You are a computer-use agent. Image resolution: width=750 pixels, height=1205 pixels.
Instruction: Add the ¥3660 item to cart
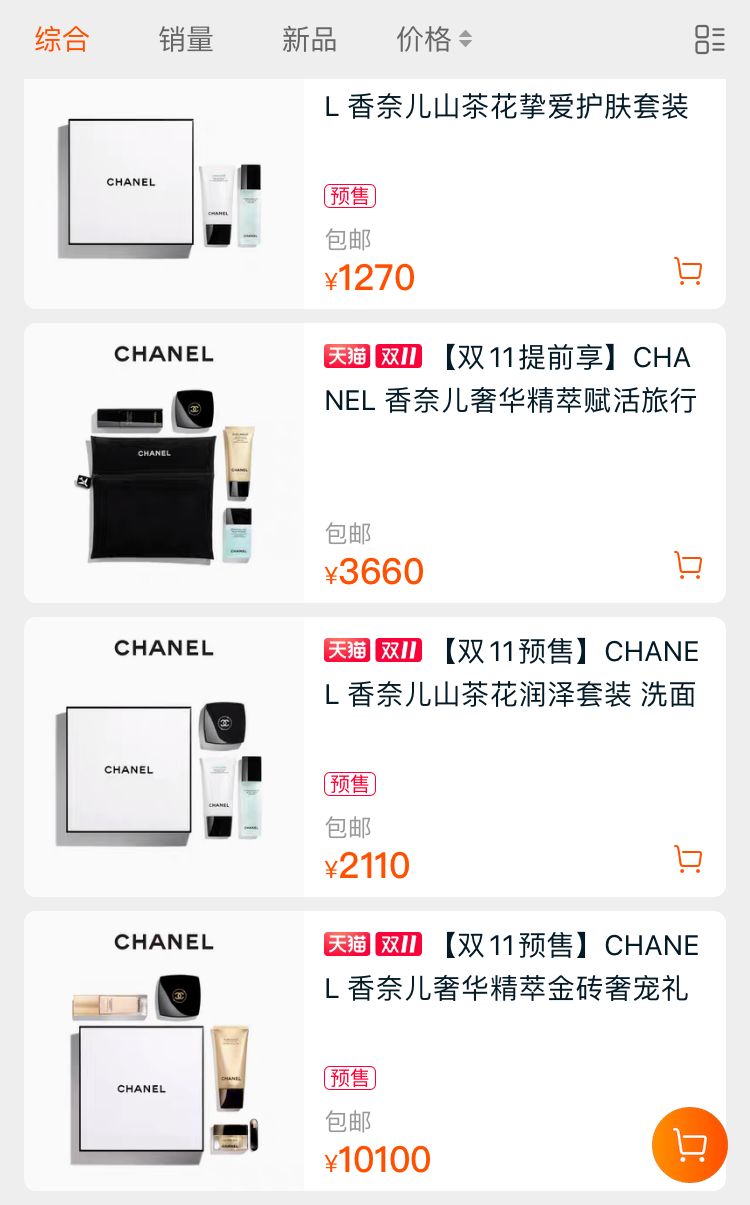688,565
